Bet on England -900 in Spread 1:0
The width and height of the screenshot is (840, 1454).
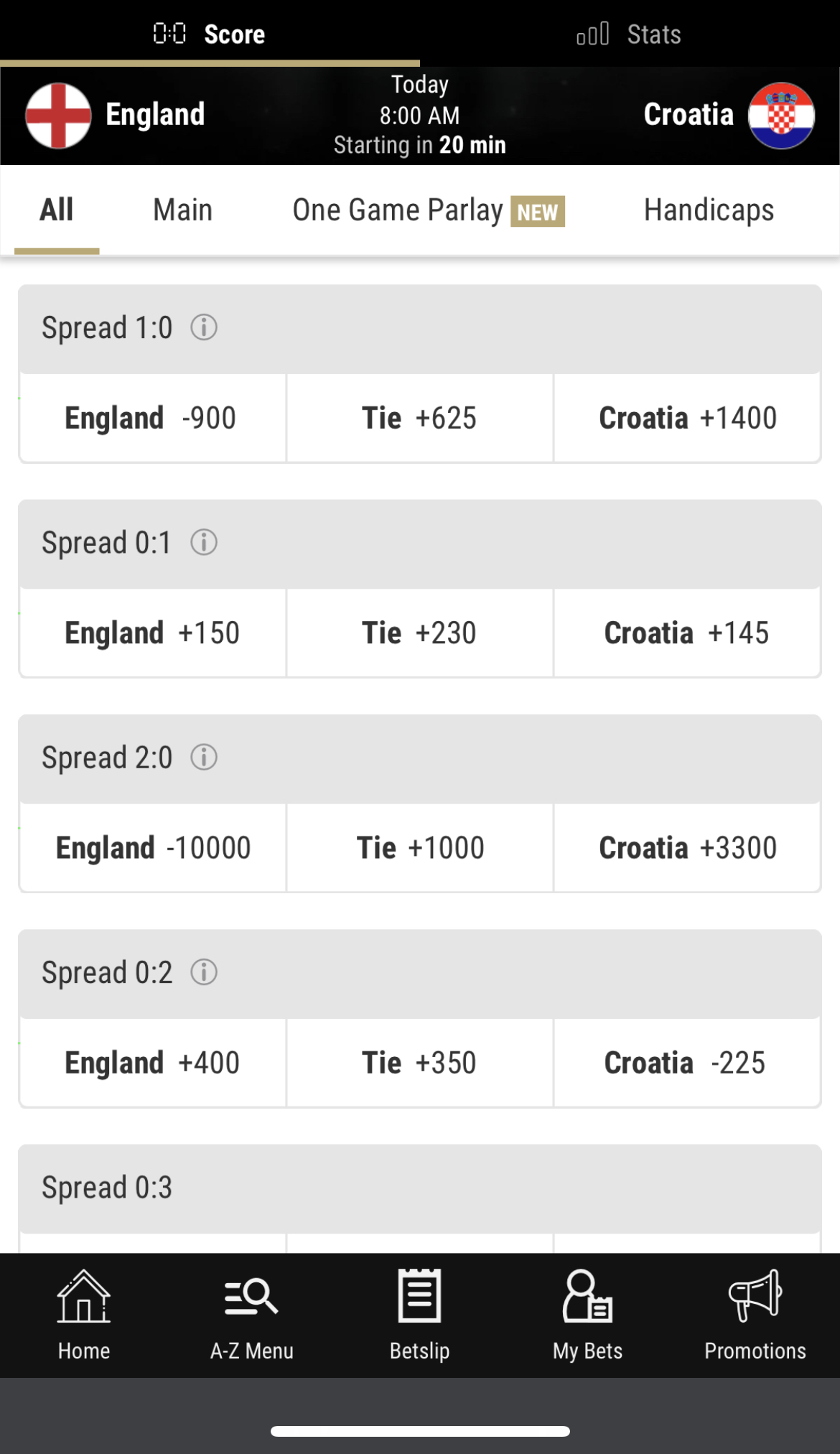tap(152, 418)
